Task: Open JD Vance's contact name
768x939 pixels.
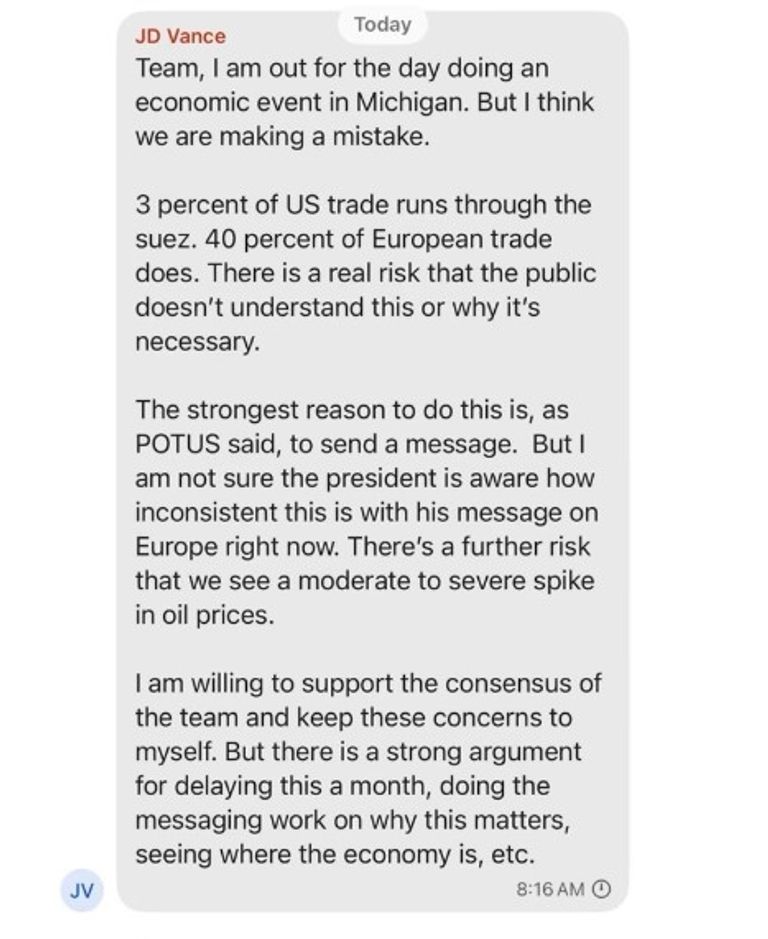Action: tap(180, 36)
